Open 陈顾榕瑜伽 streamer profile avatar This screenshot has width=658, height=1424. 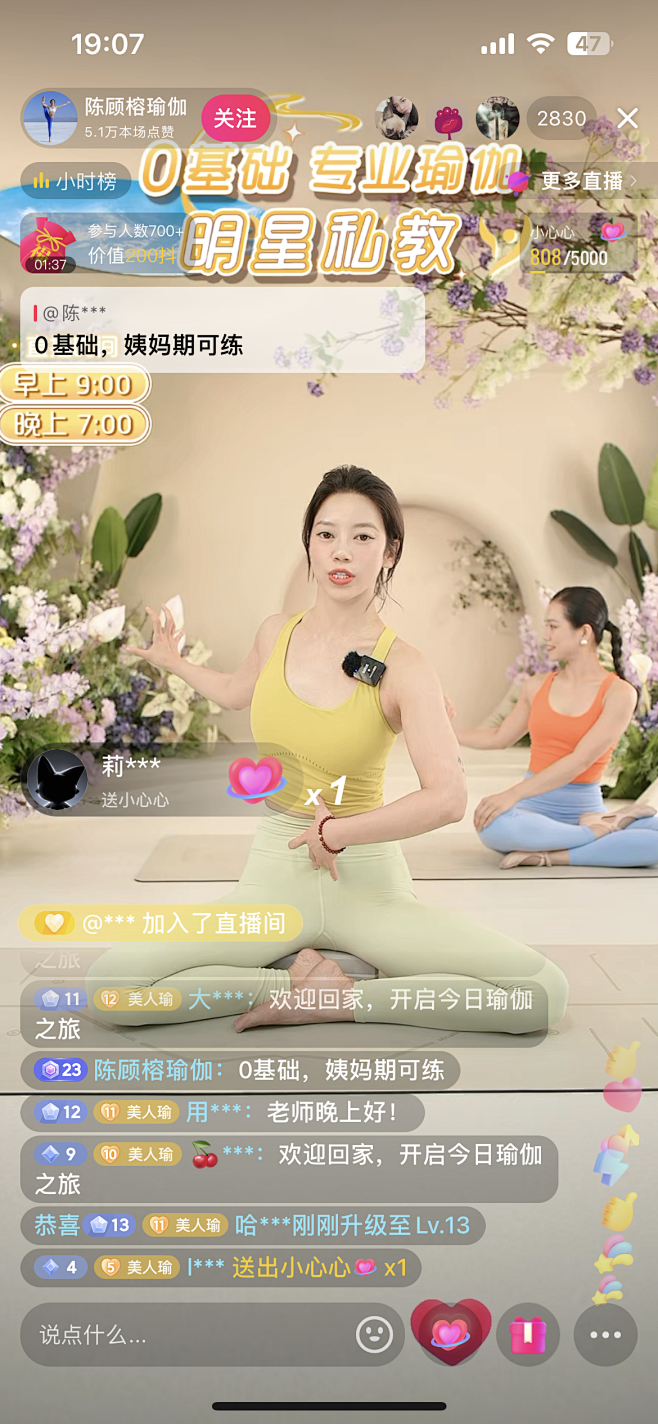[x=50, y=118]
